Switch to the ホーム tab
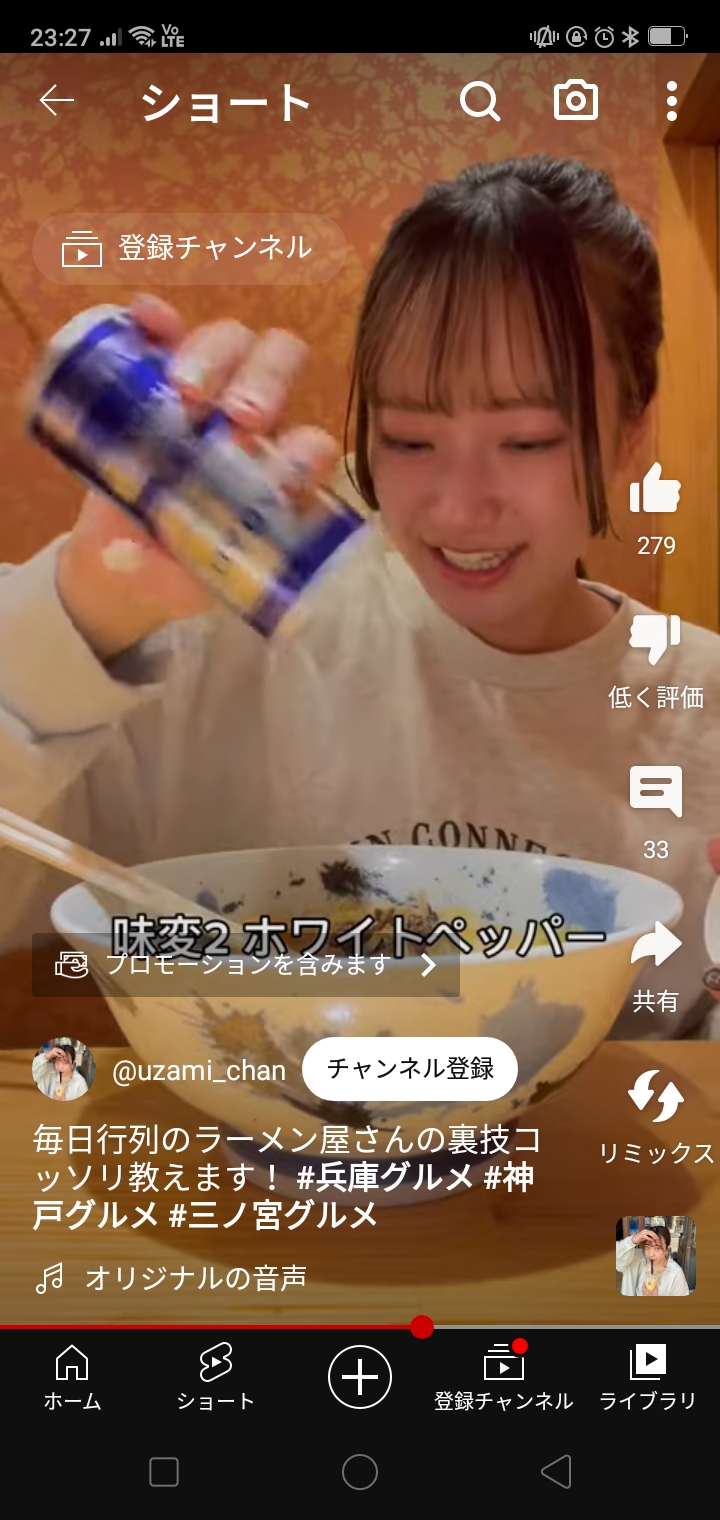720x1520 pixels. (x=72, y=1377)
